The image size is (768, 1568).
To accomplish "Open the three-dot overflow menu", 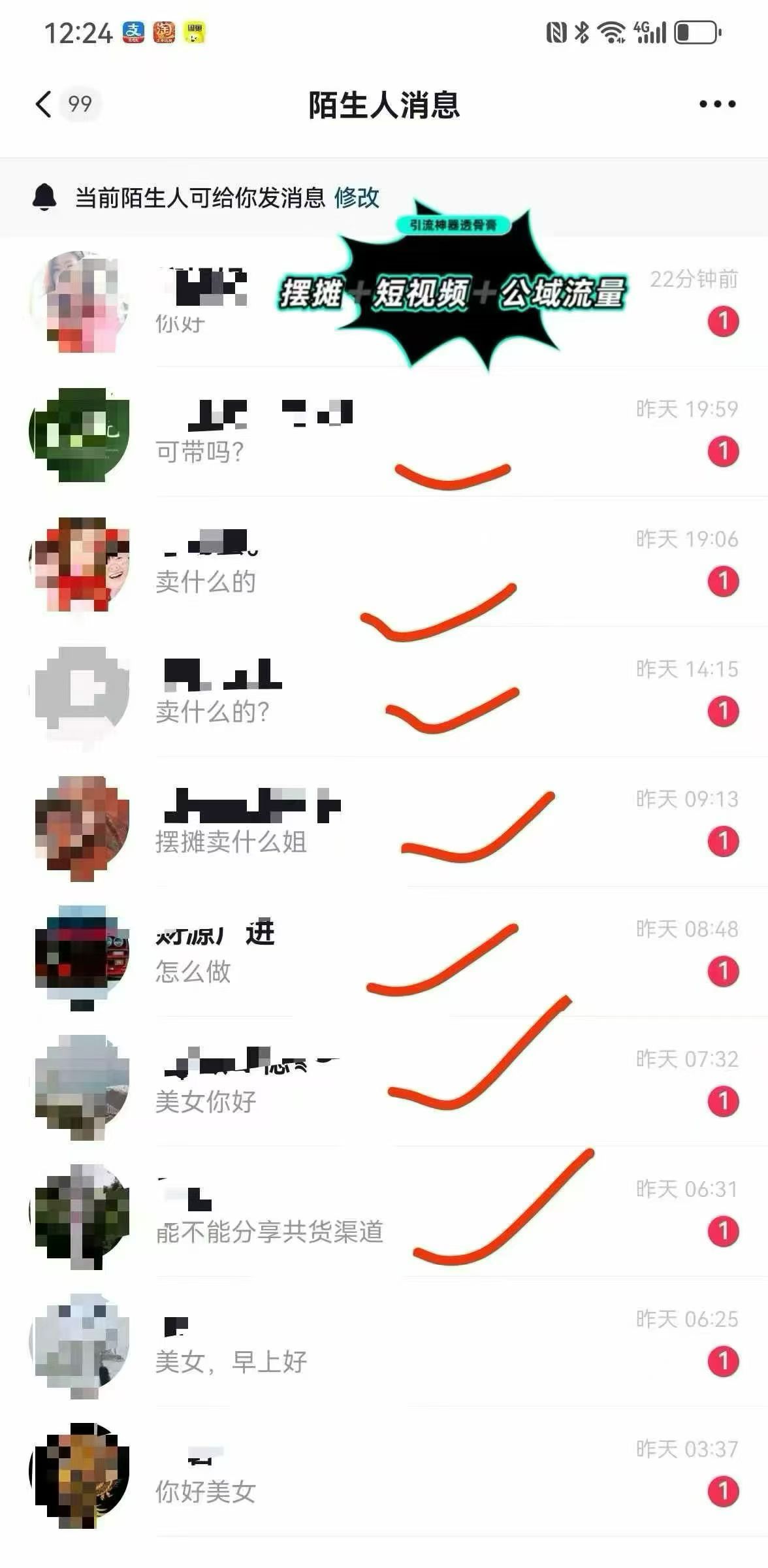I will tap(716, 104).
